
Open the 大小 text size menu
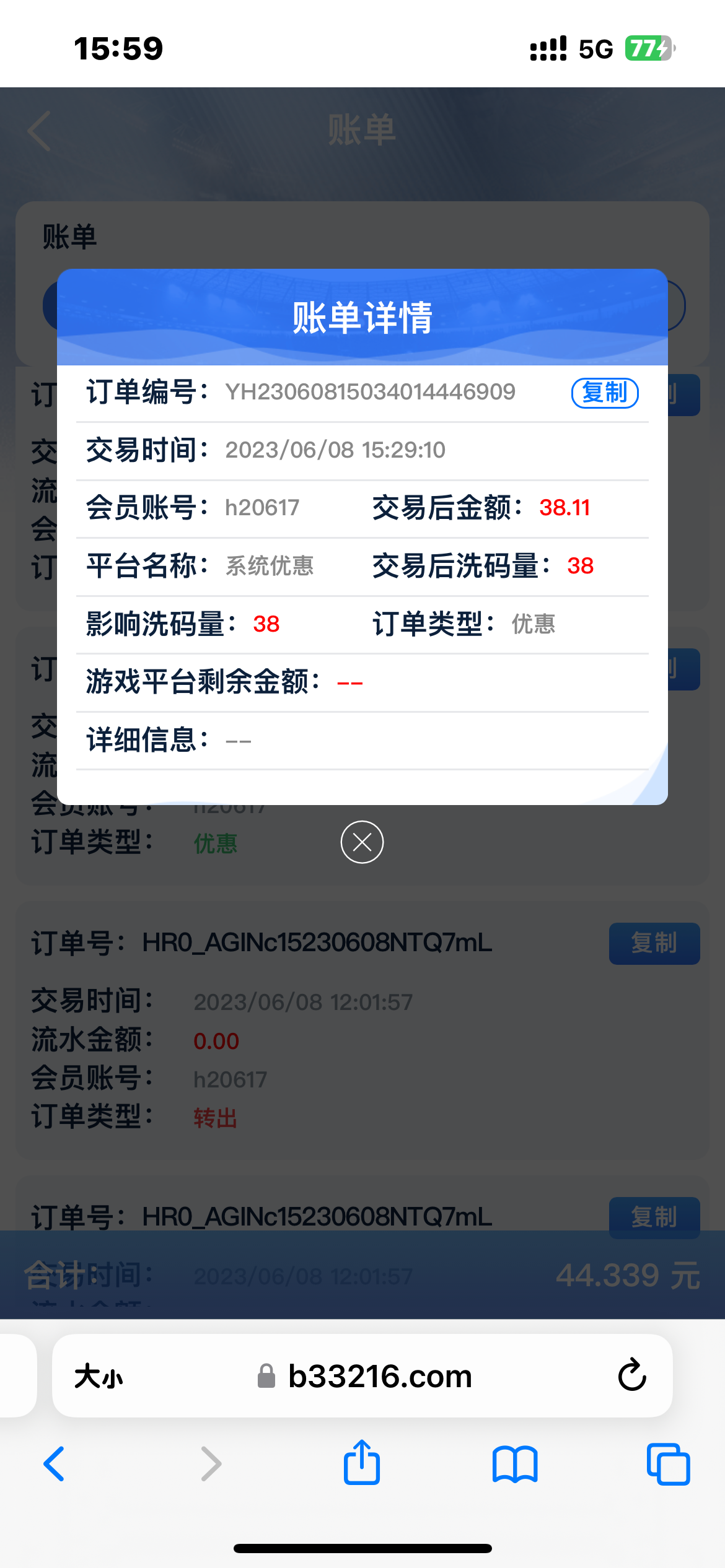pyautogui.click(x=99, y=1377)
